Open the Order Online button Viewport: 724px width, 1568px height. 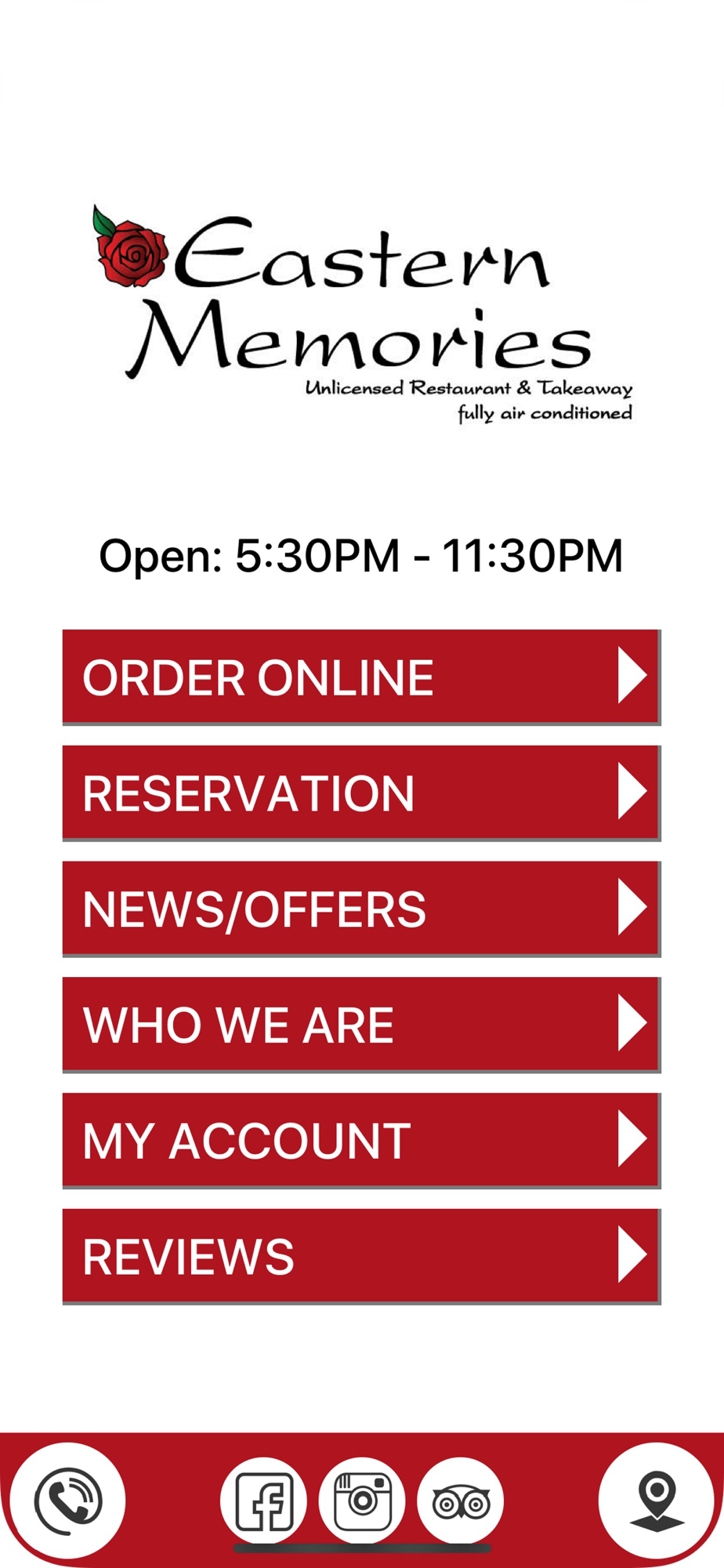(361, 677)
